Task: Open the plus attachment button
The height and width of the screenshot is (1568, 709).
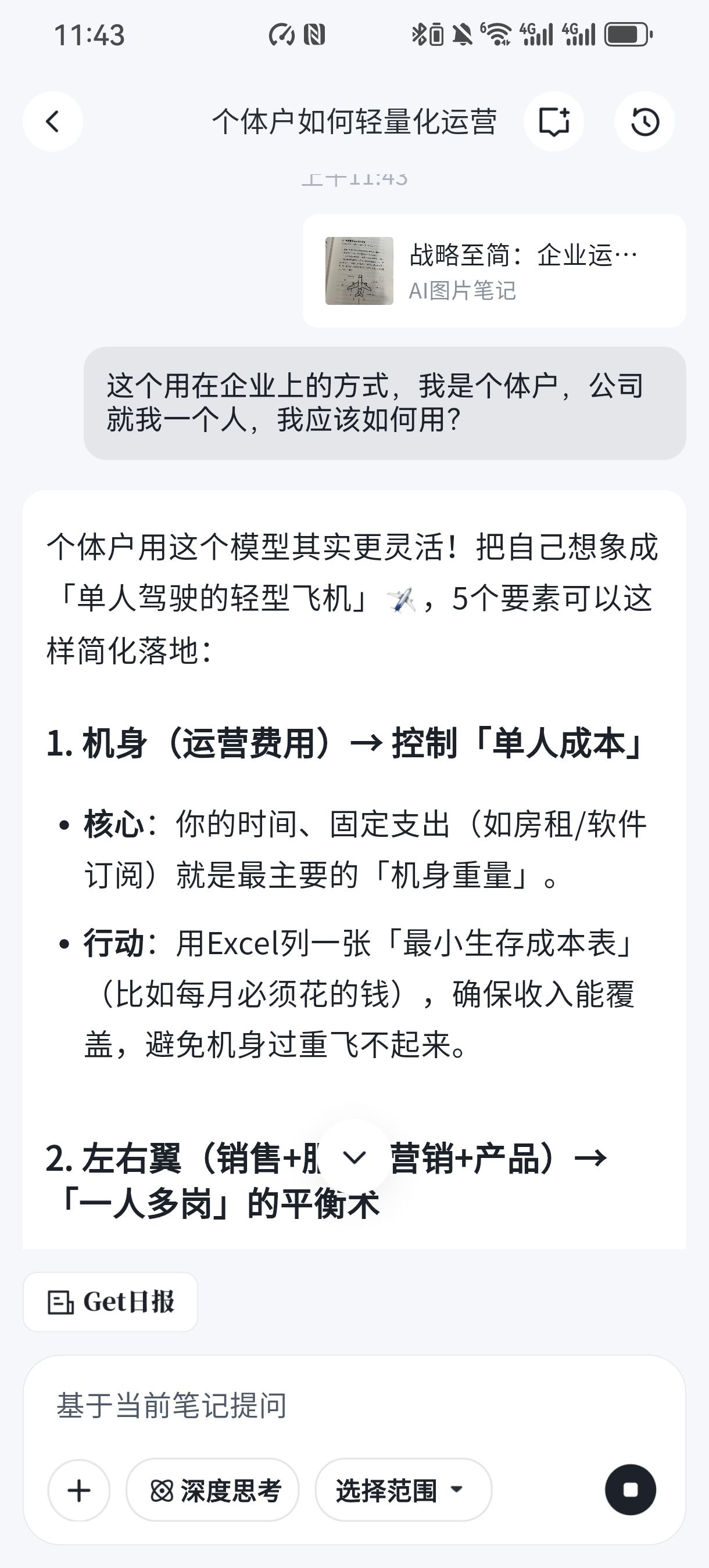Action: coord(79,1491)
